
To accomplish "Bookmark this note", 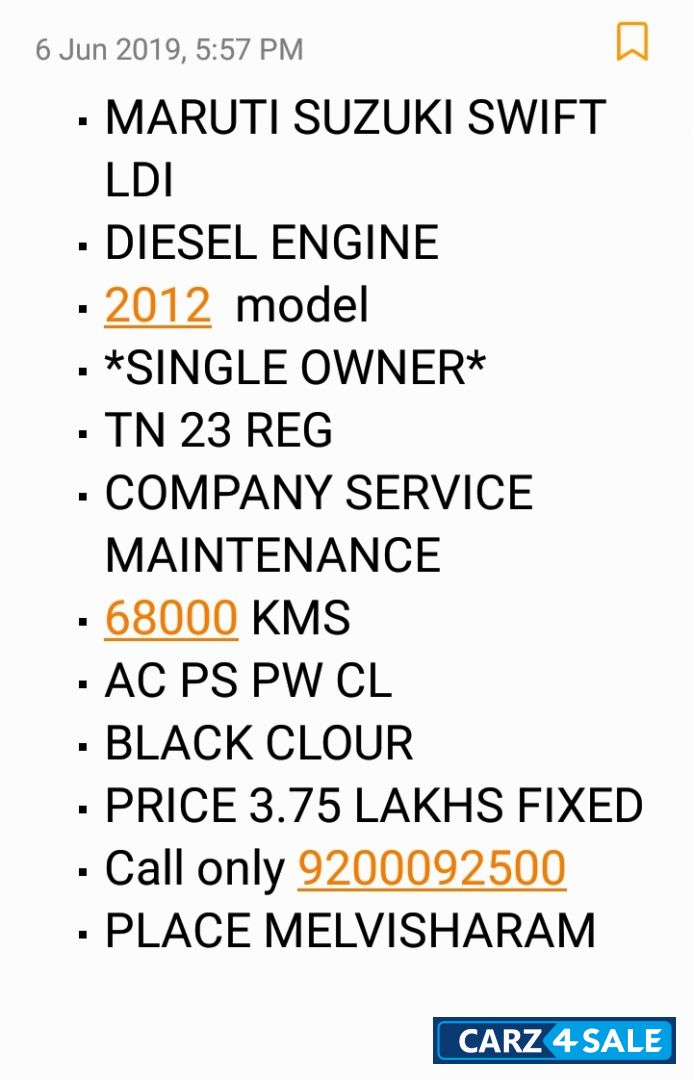I will [x=631, y=43].
